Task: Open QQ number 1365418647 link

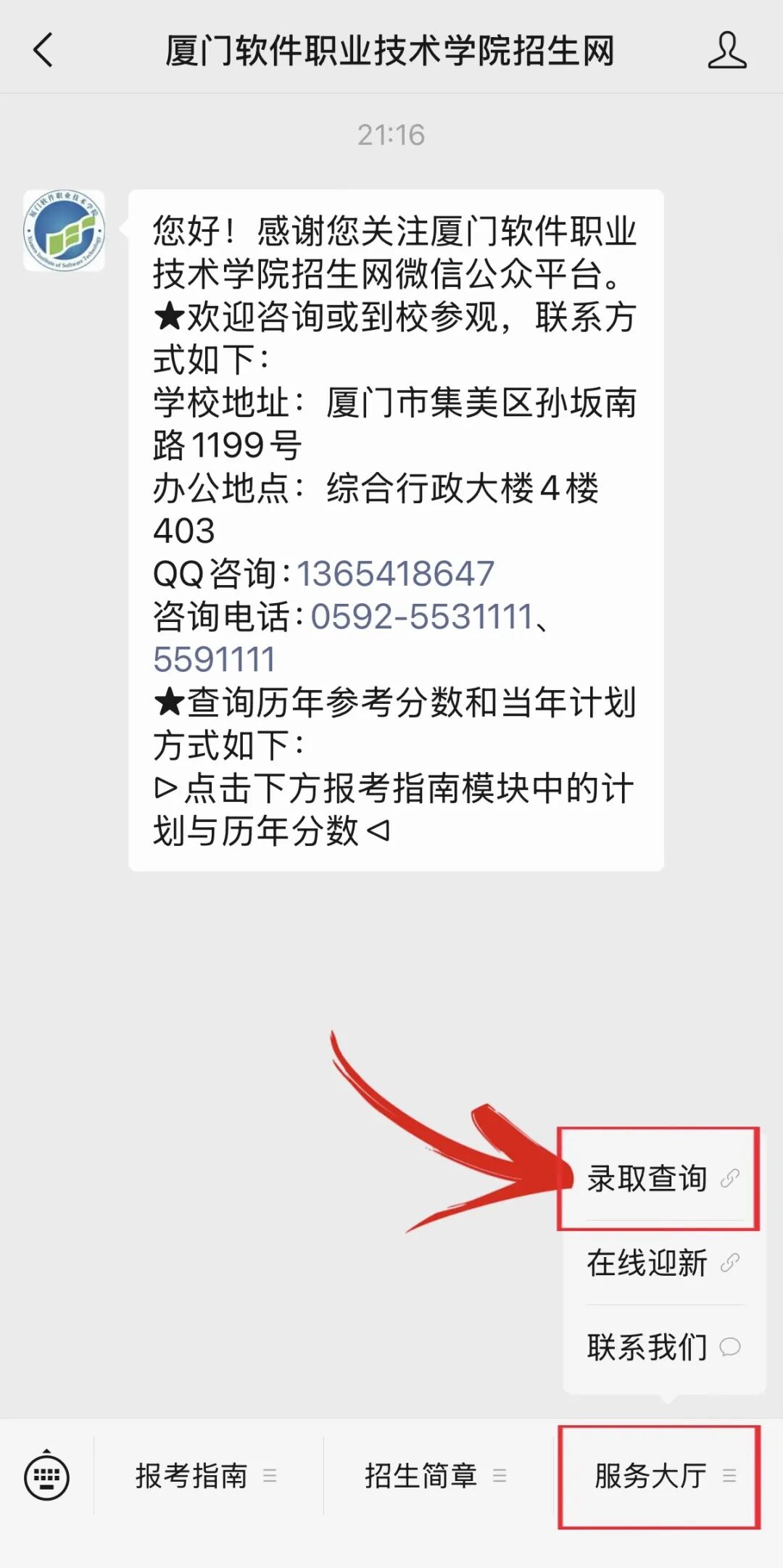Action: coord(396,574)
